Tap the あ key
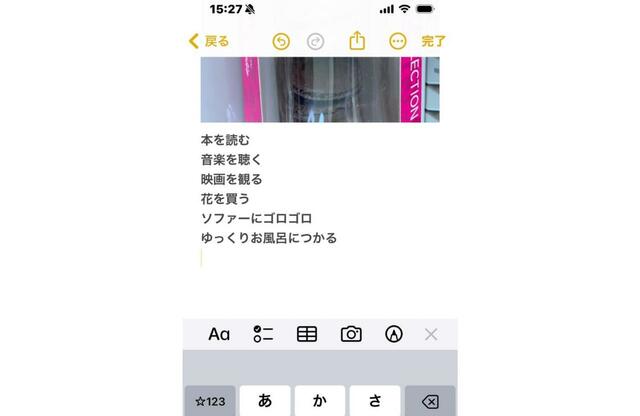The width and height of the screenshot is (640, 416). pyautogui.click(x=265, y=401)
